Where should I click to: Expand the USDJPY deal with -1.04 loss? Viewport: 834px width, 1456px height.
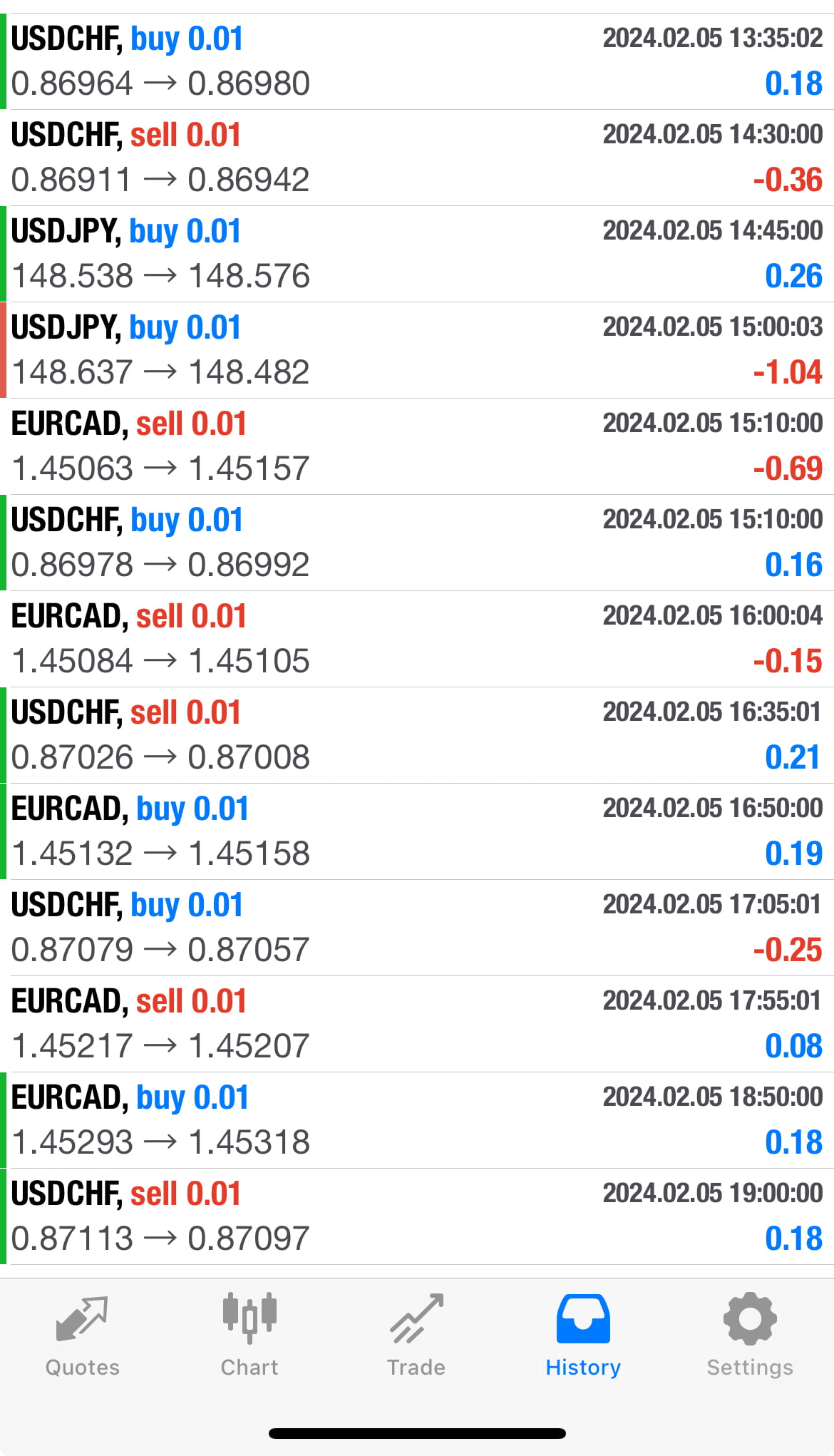417,350
